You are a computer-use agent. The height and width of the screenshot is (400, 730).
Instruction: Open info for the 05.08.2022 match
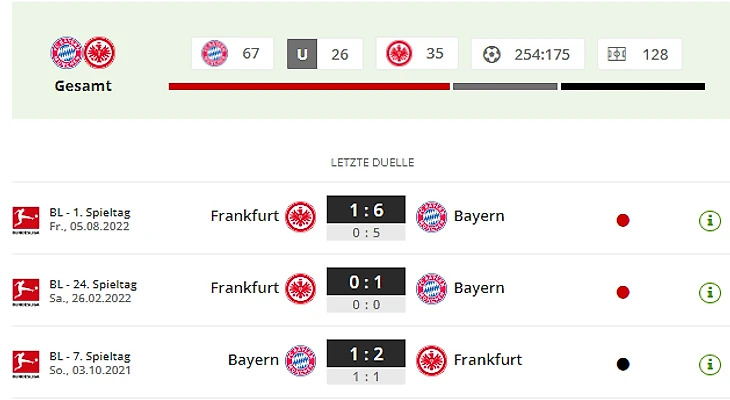click(709, 220)
